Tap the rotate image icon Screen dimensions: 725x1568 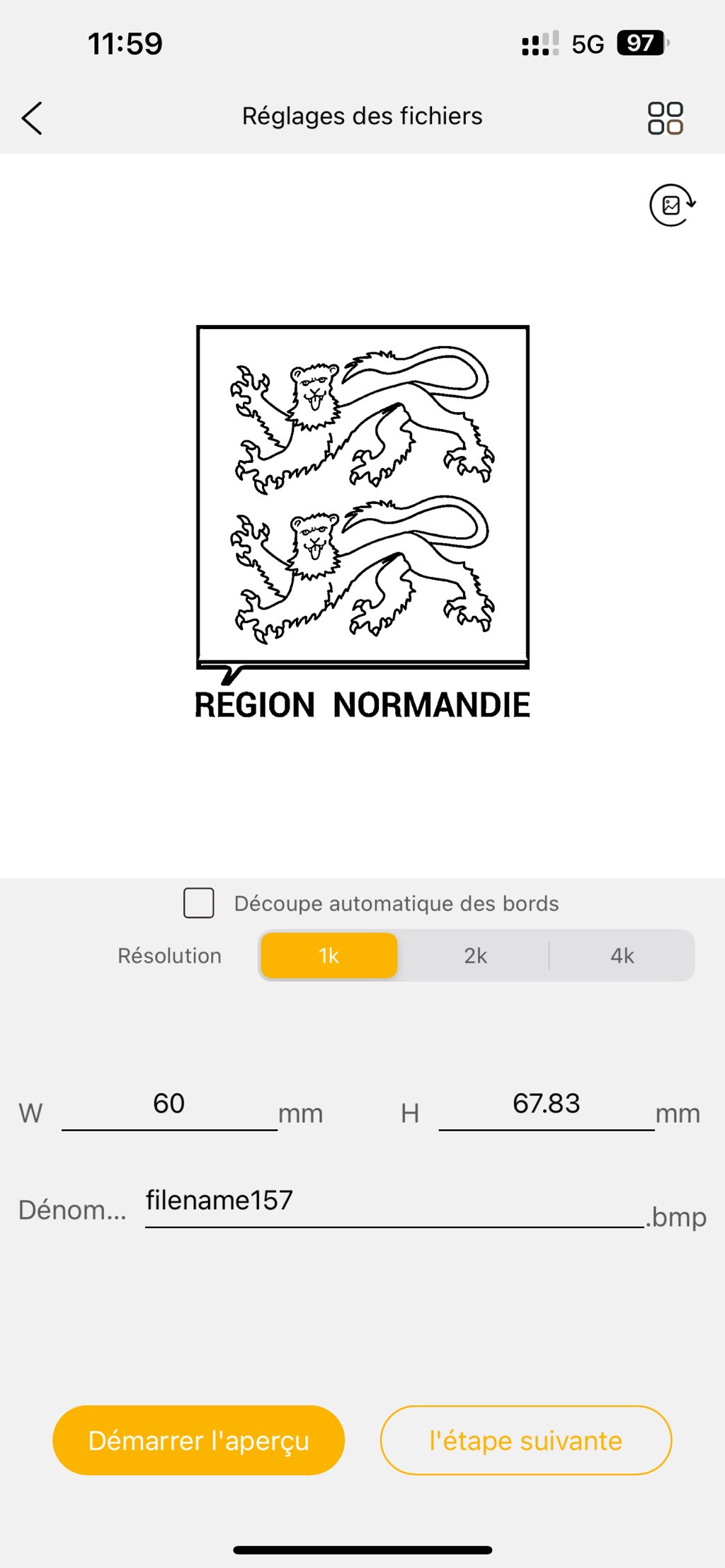tap(673, 205)
